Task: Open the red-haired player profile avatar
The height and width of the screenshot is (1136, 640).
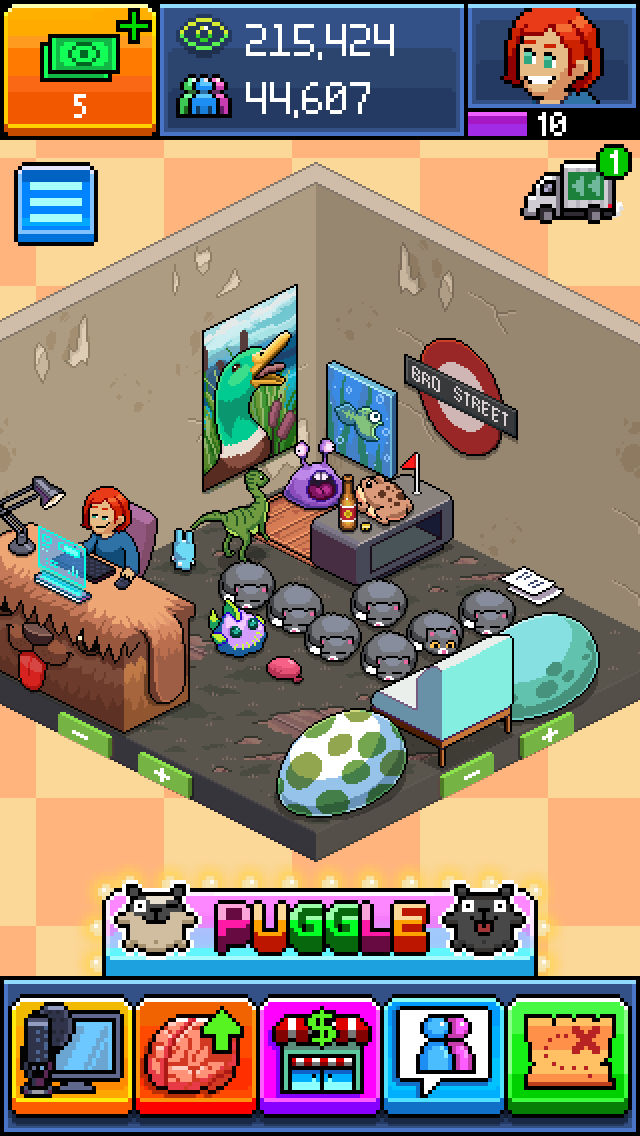Action: [x=552, y=55]
